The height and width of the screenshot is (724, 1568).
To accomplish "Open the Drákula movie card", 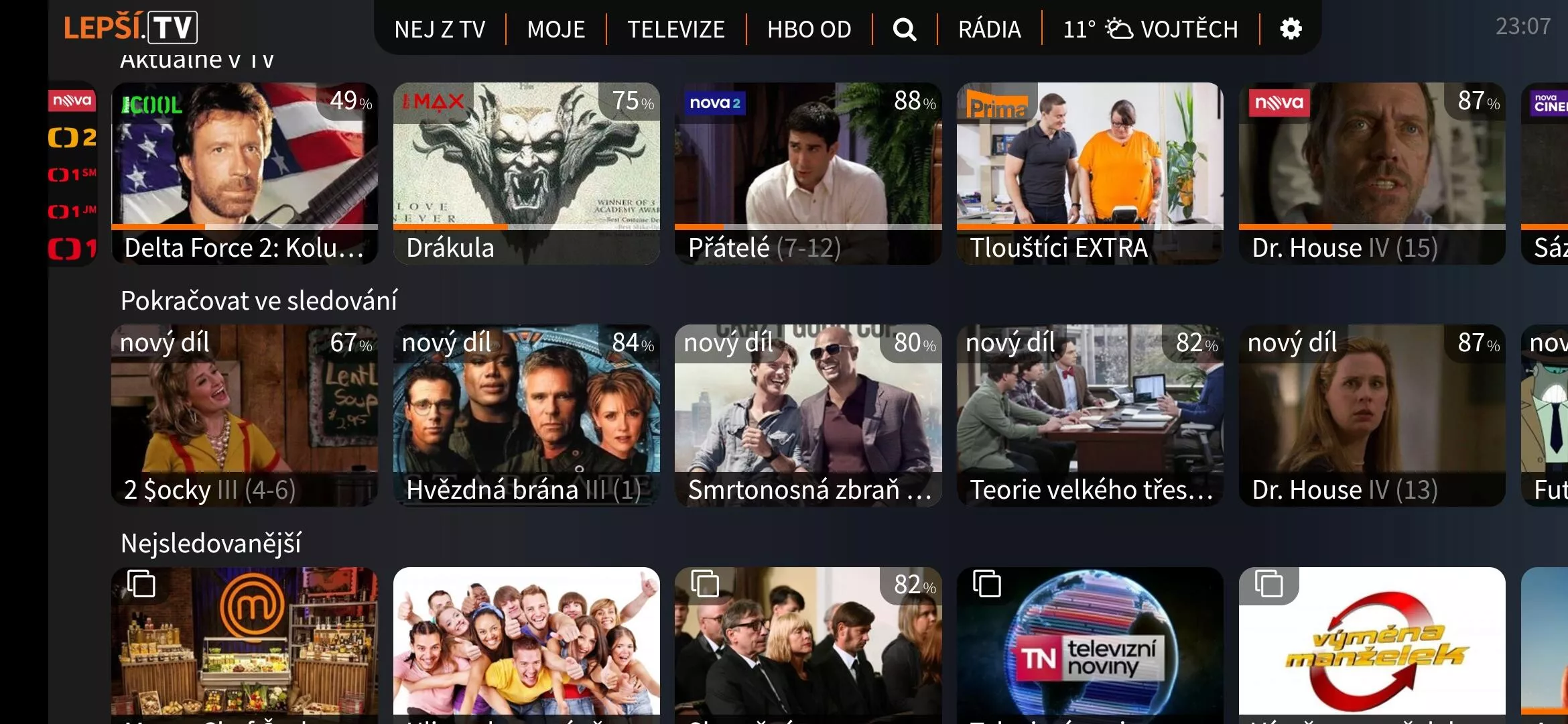I will [526, 173].
